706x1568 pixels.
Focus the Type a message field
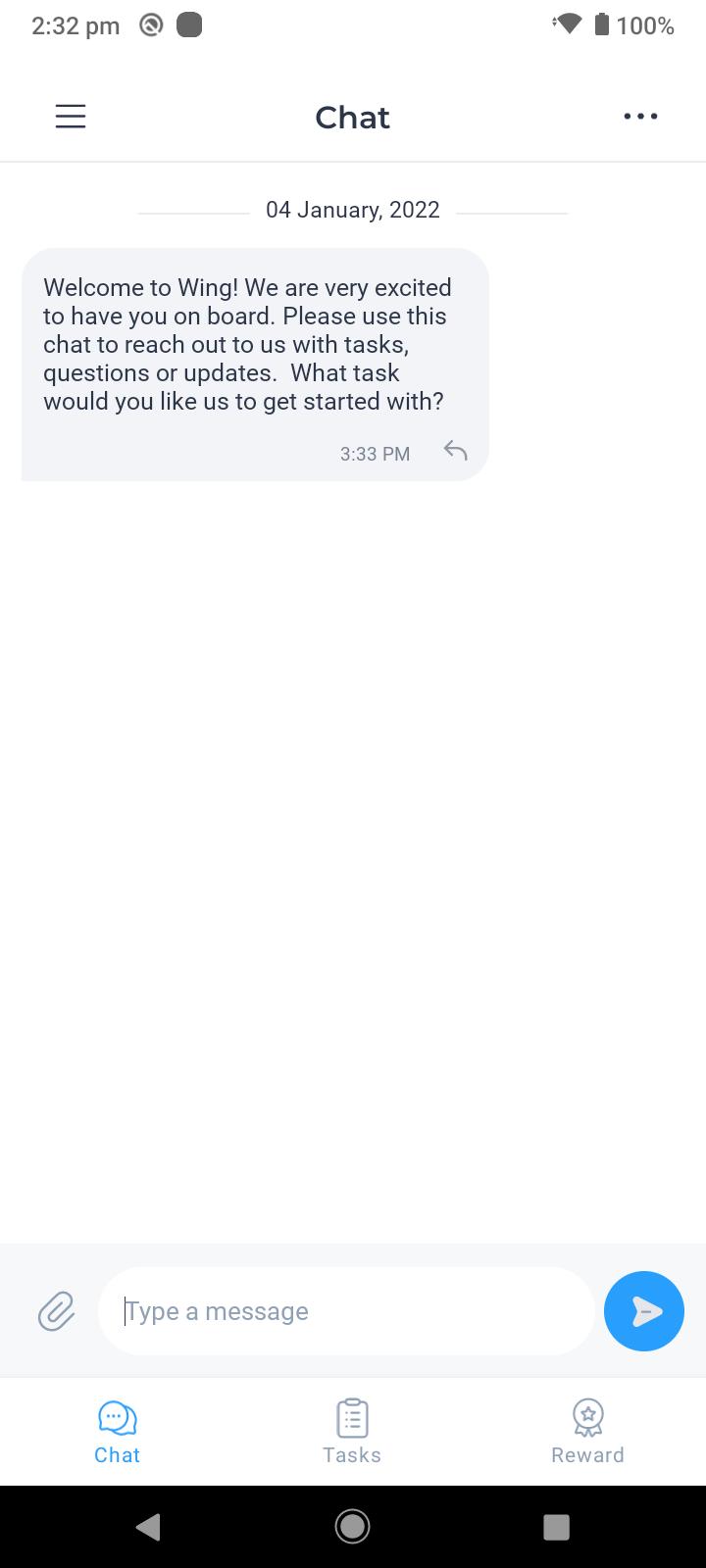click(346, 1311)
